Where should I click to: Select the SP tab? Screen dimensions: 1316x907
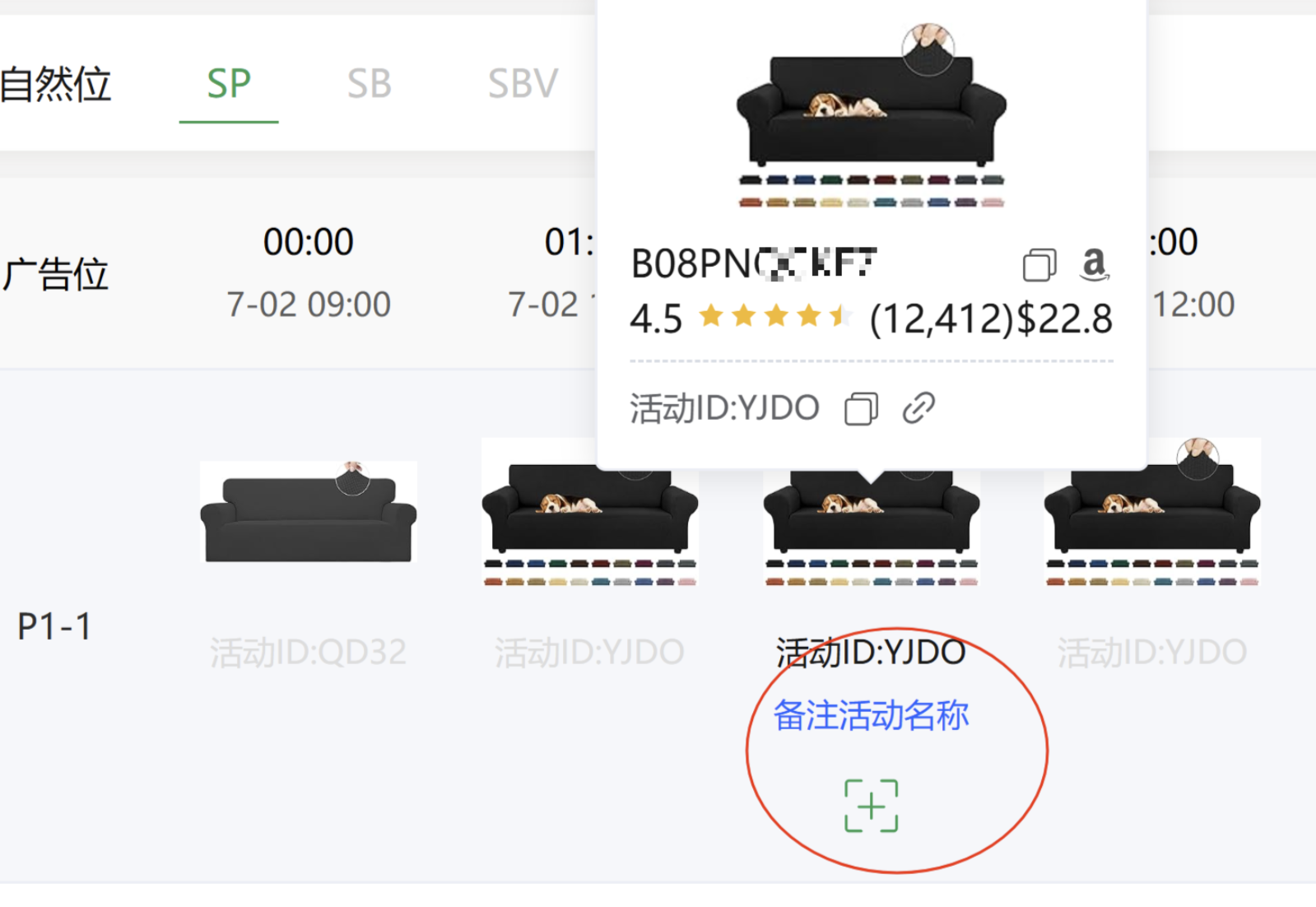point(229,84)
